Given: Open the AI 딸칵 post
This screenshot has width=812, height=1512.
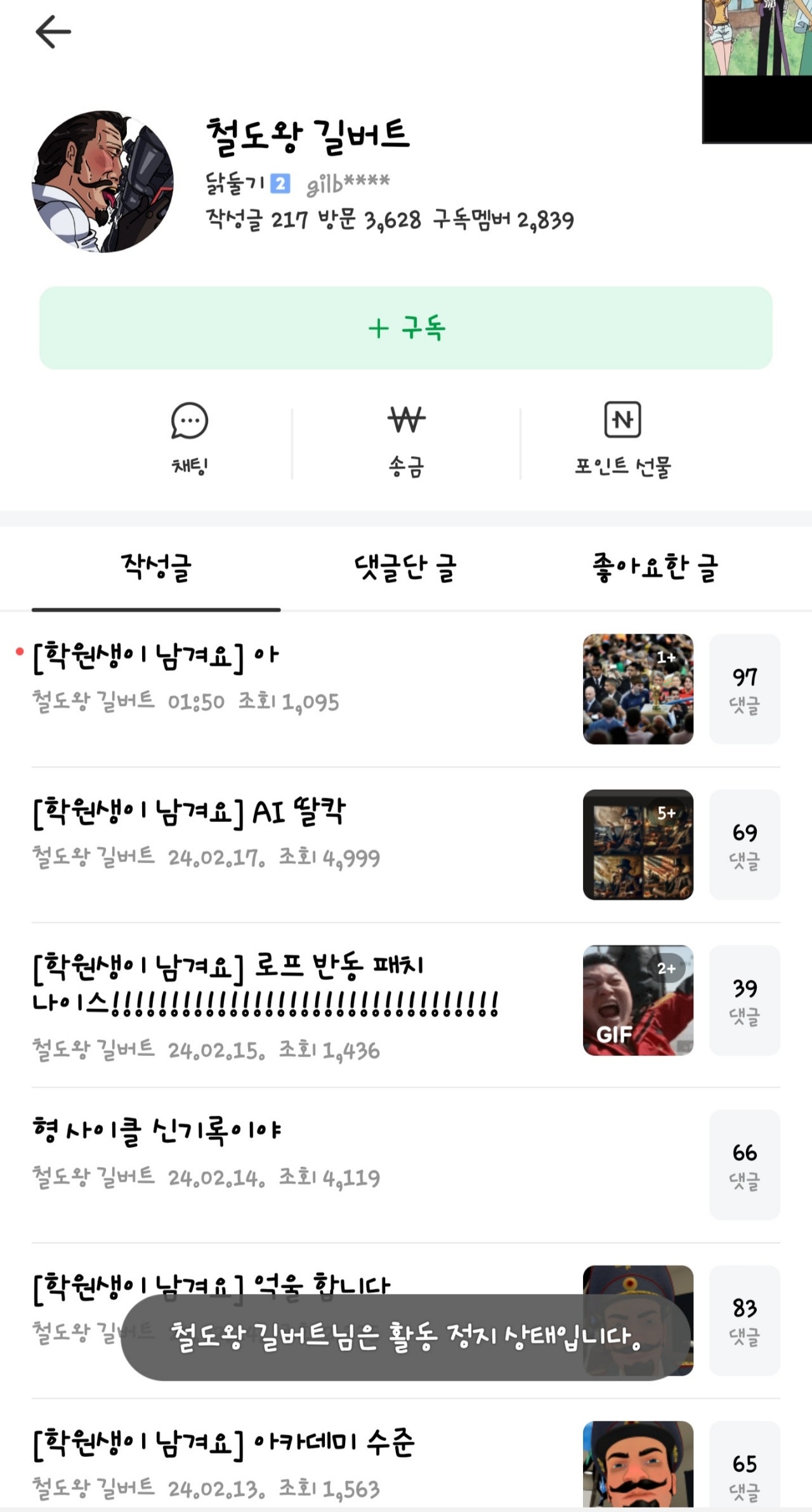Looking at the screenshot, I should tap(189, 813).
